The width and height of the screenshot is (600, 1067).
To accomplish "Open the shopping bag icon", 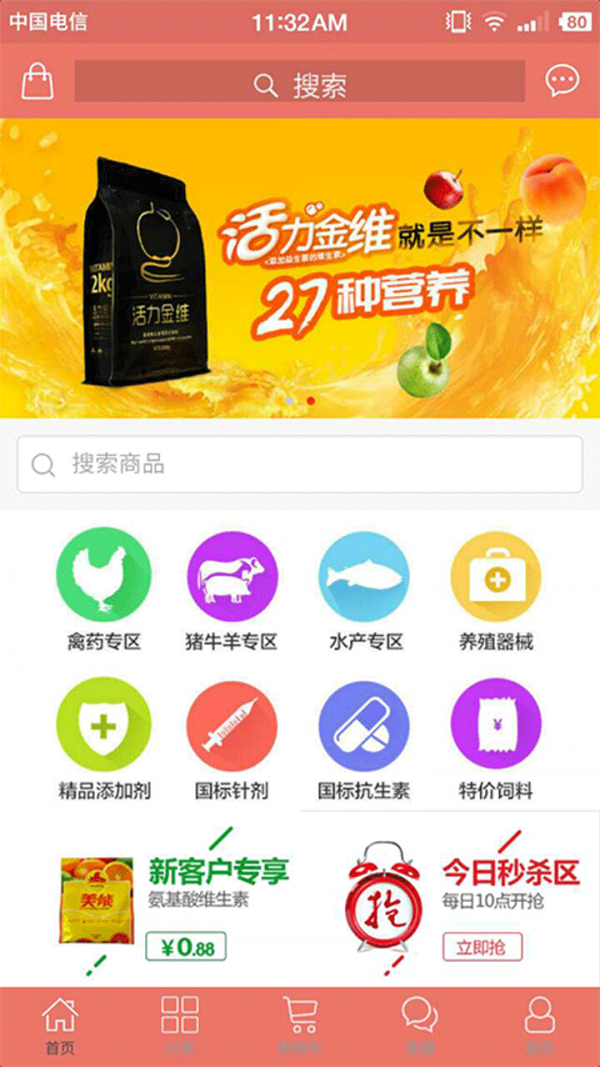I will (37, 81).
